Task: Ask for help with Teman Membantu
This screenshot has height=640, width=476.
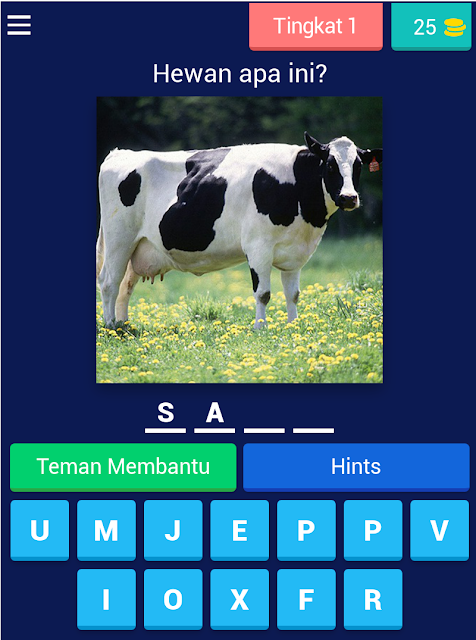Action: coord(123,467)
